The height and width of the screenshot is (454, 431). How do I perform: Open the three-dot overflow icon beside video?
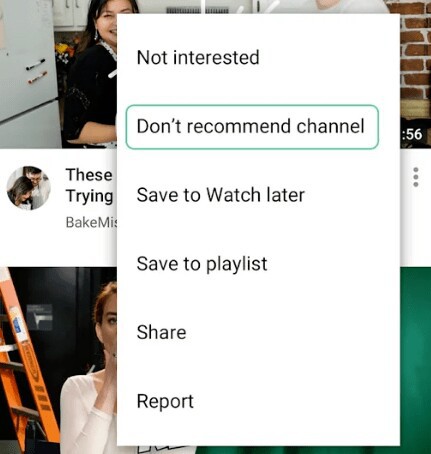(415, 177)
